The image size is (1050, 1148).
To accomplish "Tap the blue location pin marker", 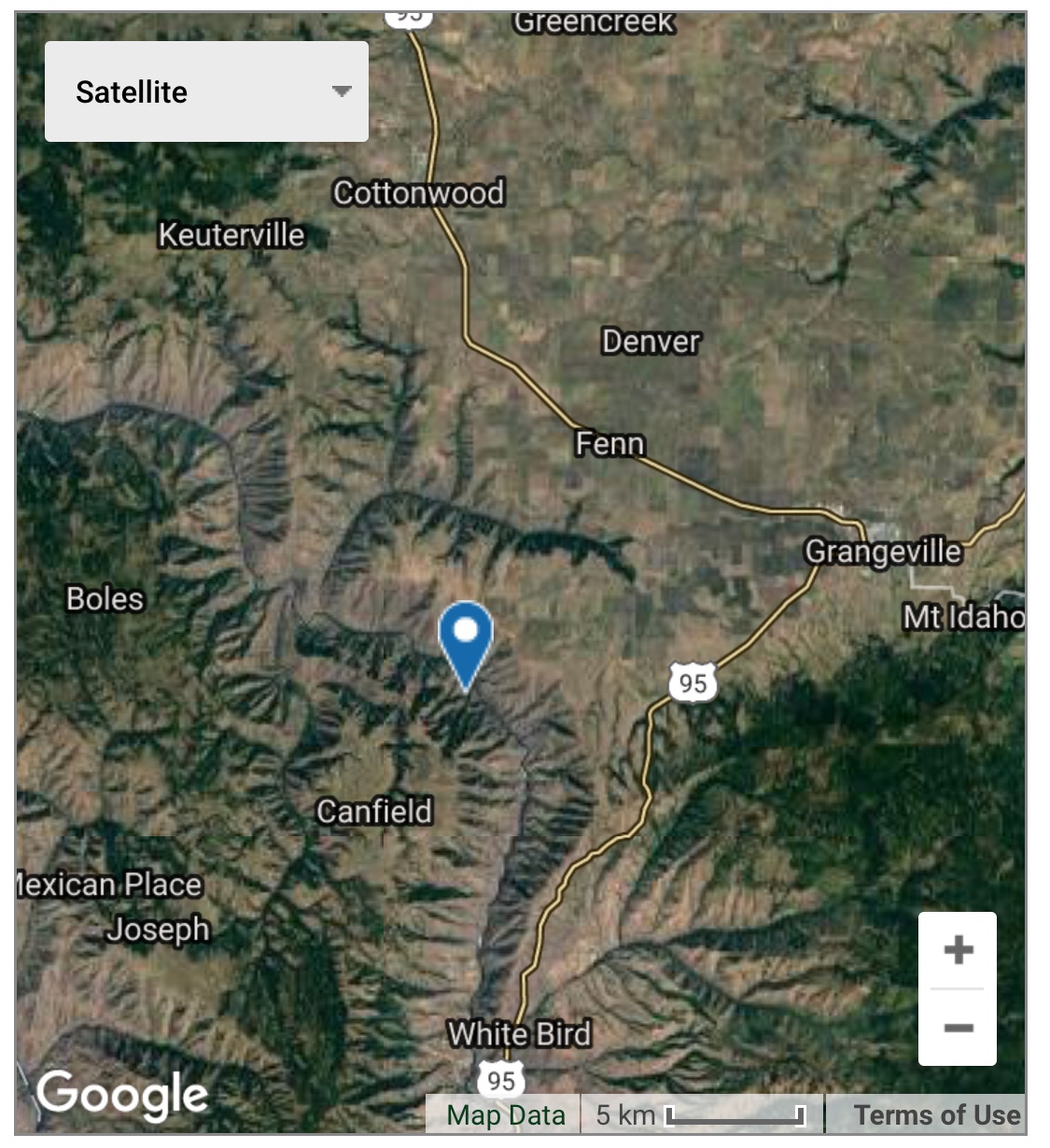I will click(466, 637).
